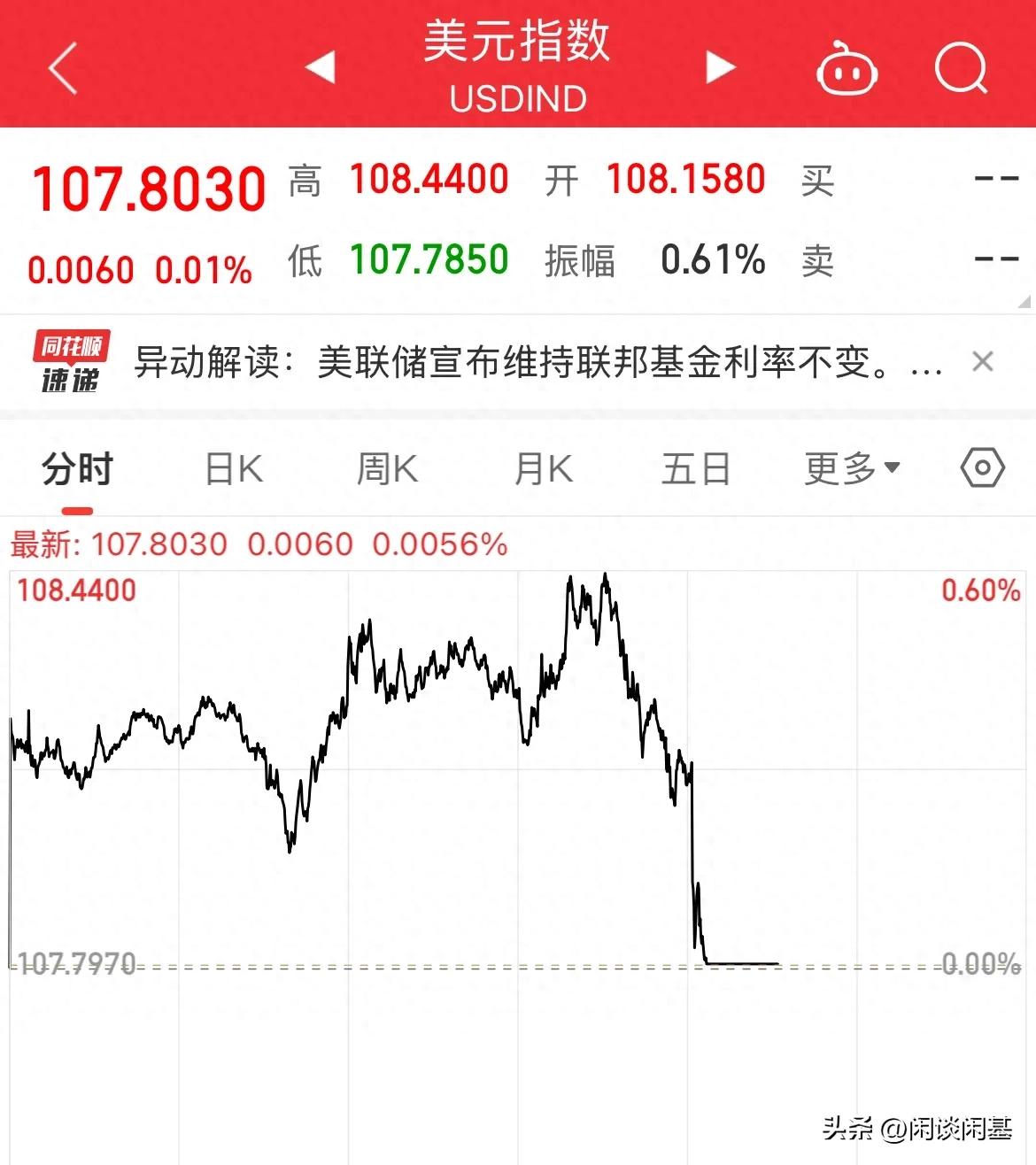Switch between 分时 and 日K view
The image size is (1036, 1165).
point(231,468)
